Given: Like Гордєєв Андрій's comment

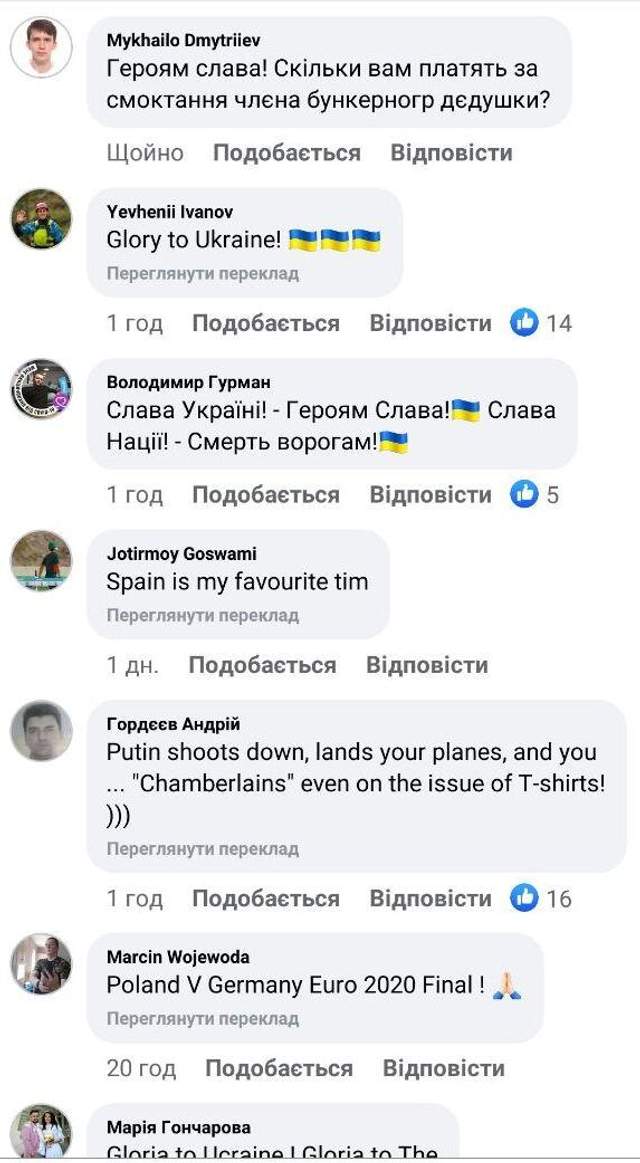Looking at the screenshot, I should (265, 899).
